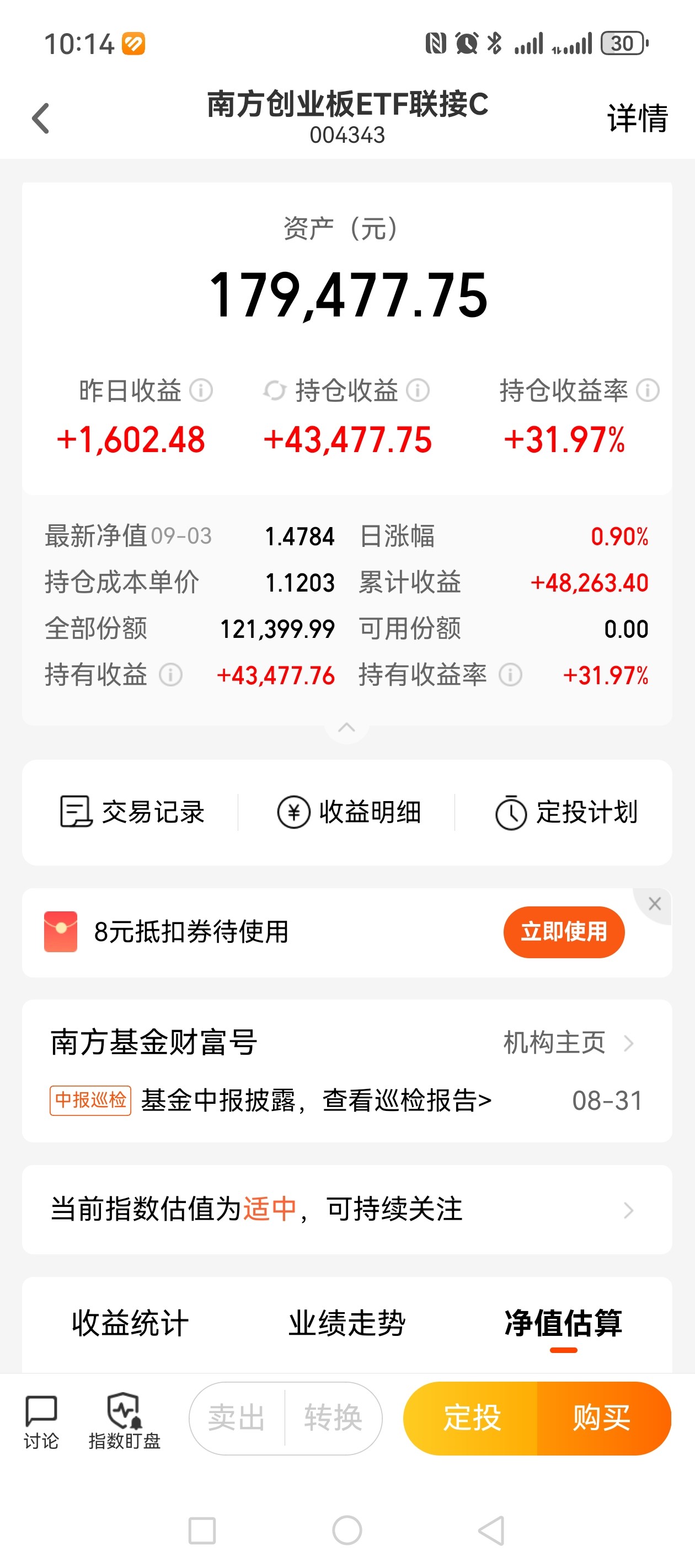Screen dimensions: 695x1568
Task: Tap the info icon next to 昨日收益
Action: coord(201,390)
